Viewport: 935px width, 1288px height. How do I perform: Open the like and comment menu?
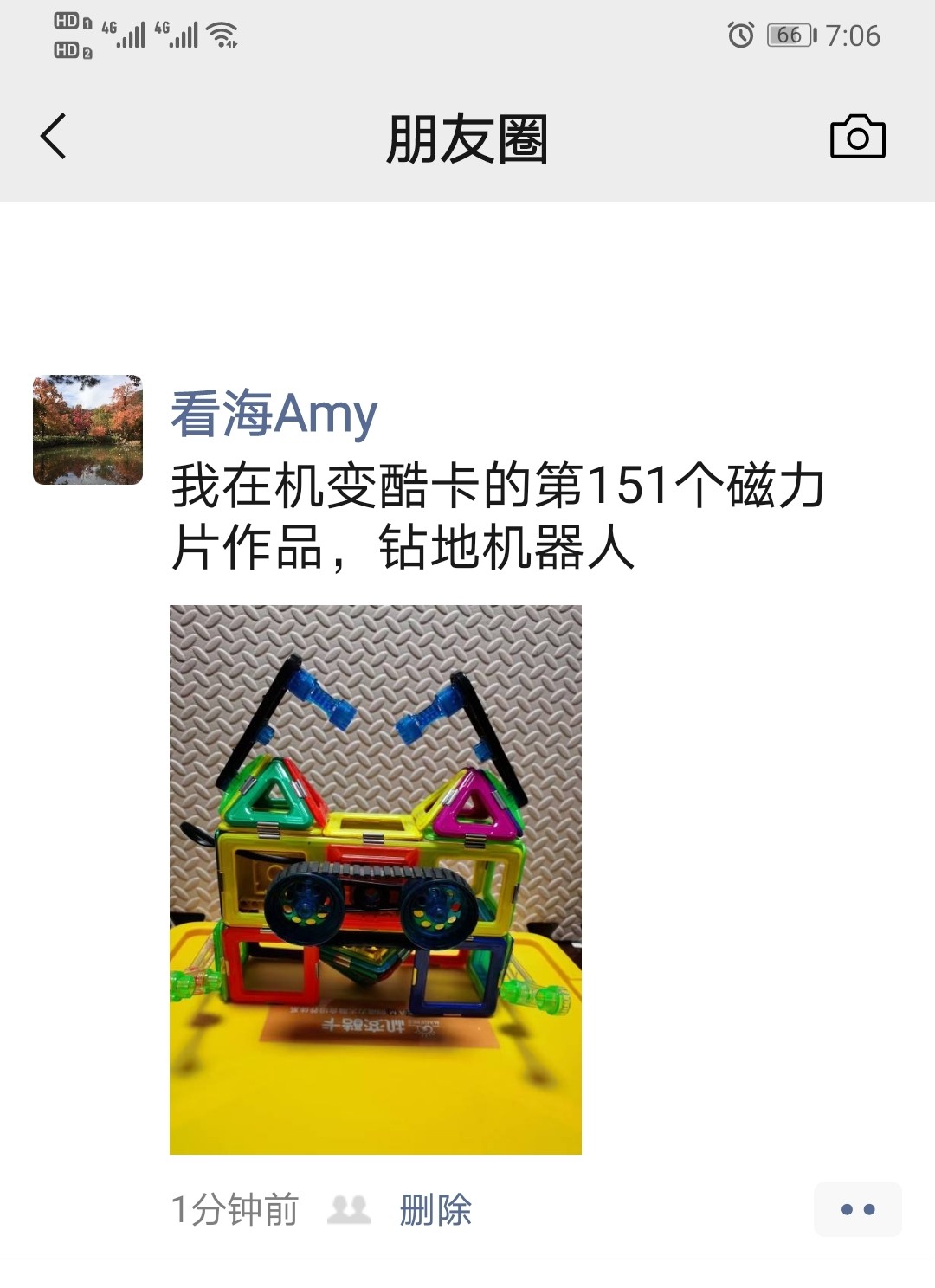click(857, 1209)
